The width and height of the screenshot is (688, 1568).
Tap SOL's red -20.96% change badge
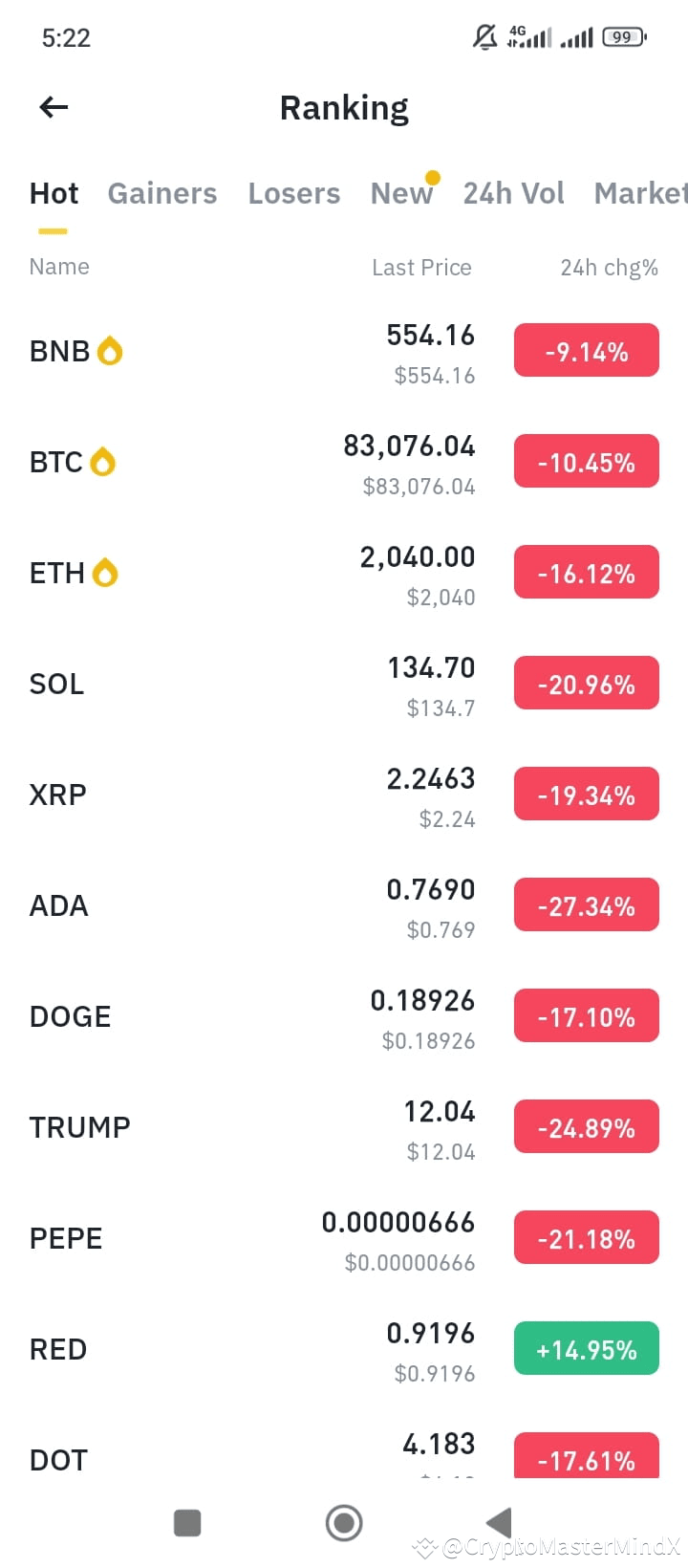click(x=586, y=683)
